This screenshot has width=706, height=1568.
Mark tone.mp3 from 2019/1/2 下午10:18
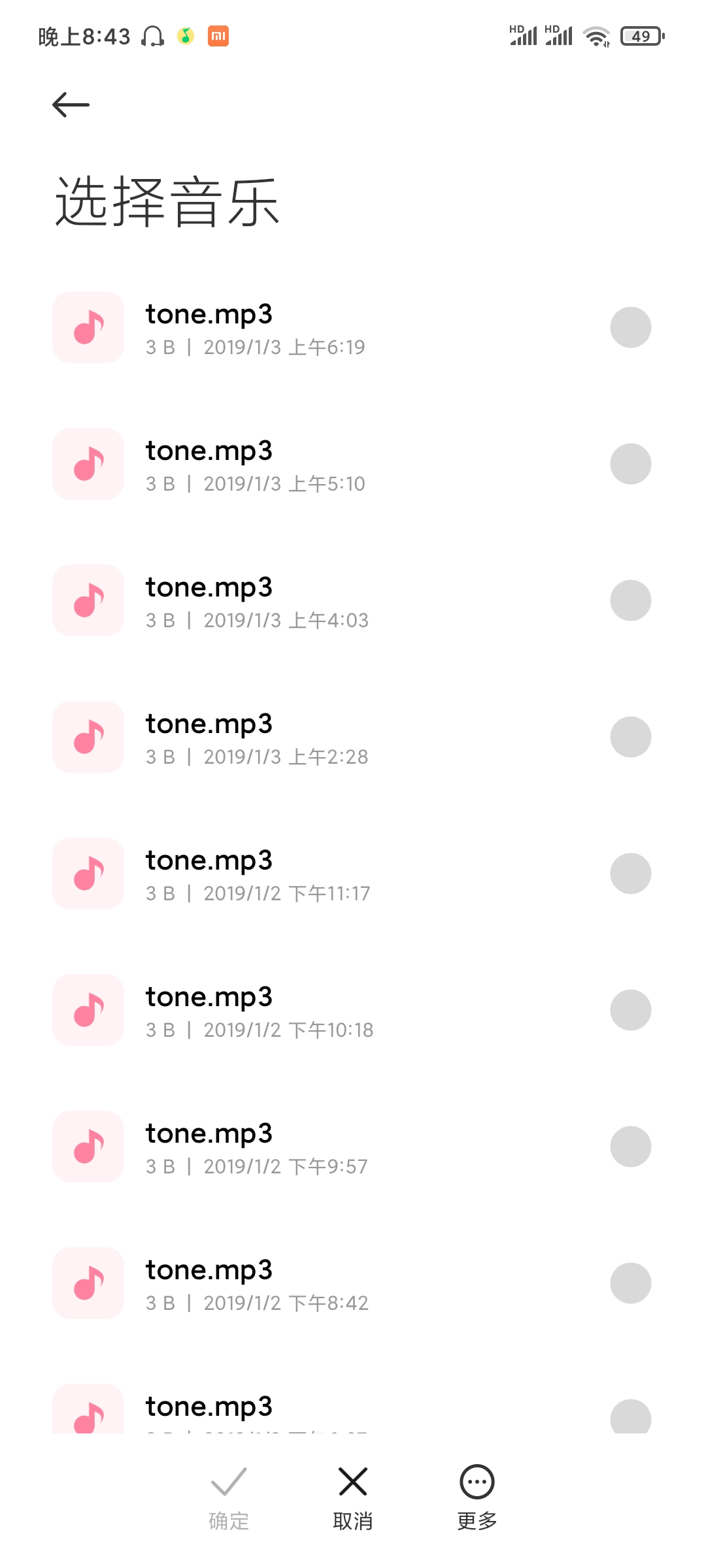point(630,1010)
